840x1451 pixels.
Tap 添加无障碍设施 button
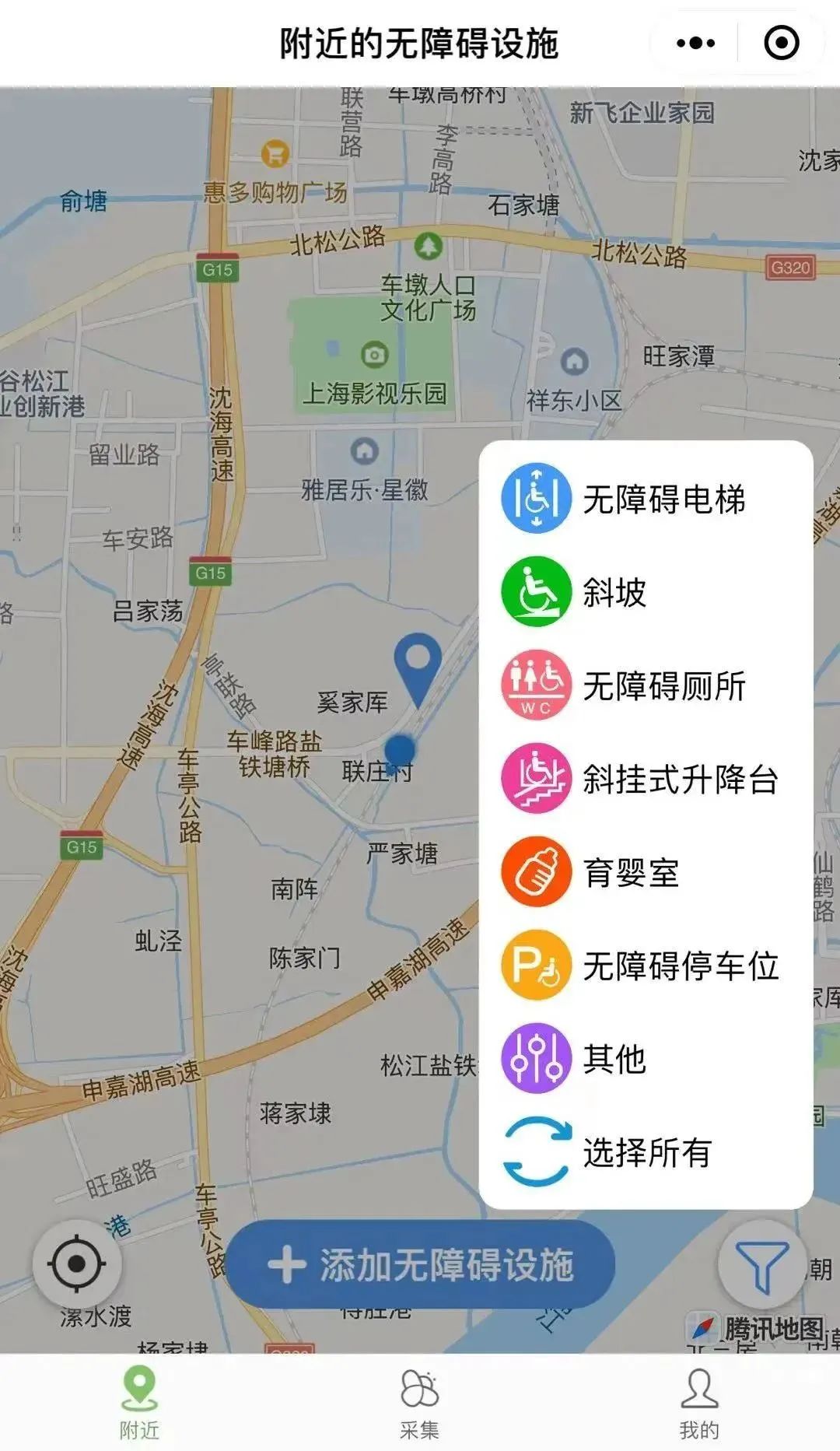coord(420,1265)
